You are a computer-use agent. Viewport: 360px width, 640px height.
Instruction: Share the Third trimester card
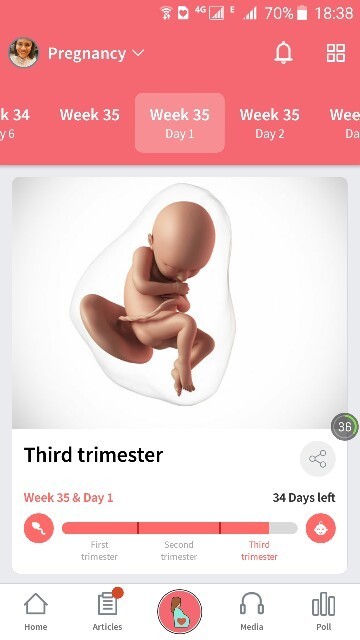pos(318,459)
